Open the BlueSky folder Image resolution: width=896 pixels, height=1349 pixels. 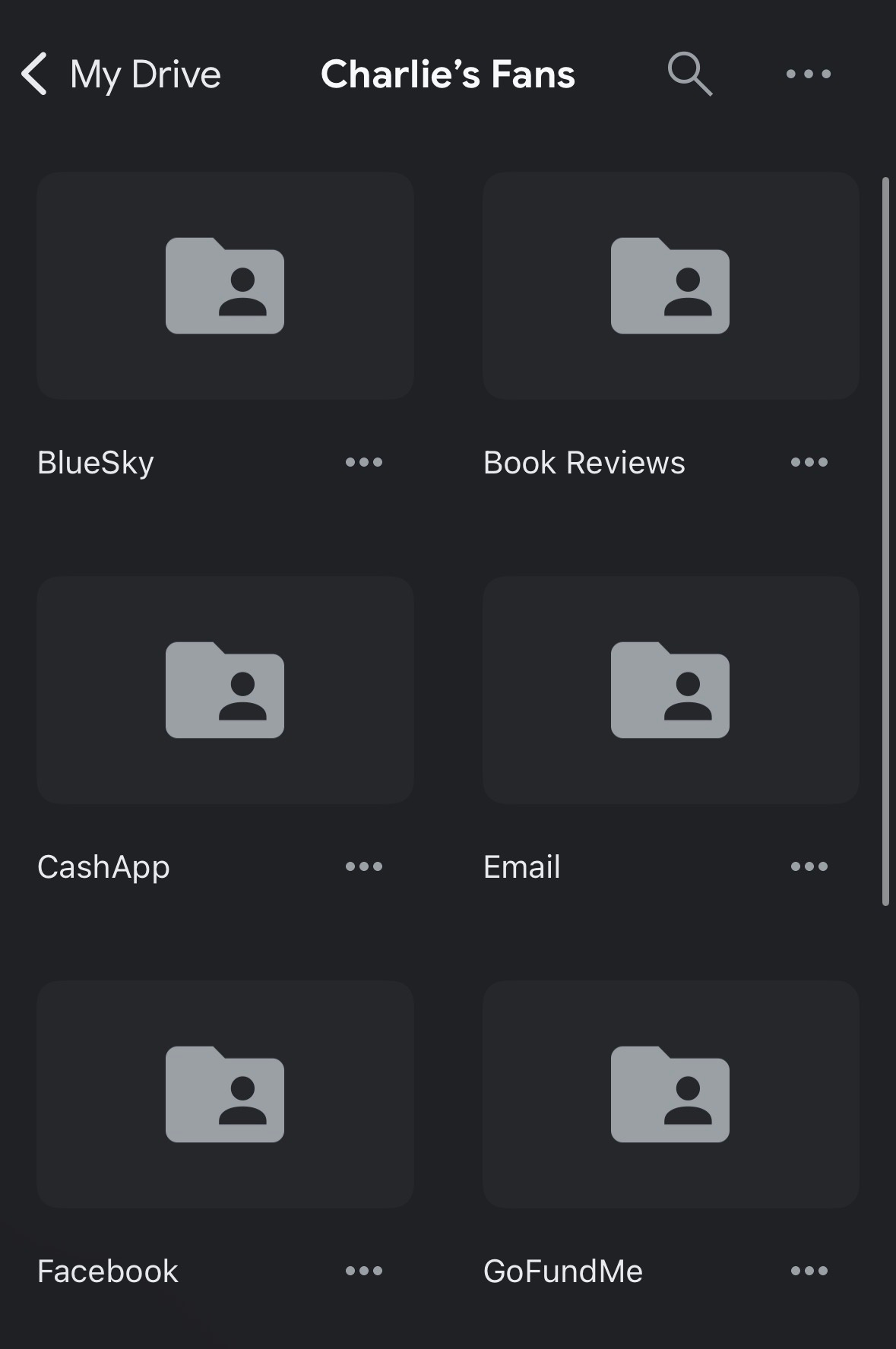[x=225, y=286]
